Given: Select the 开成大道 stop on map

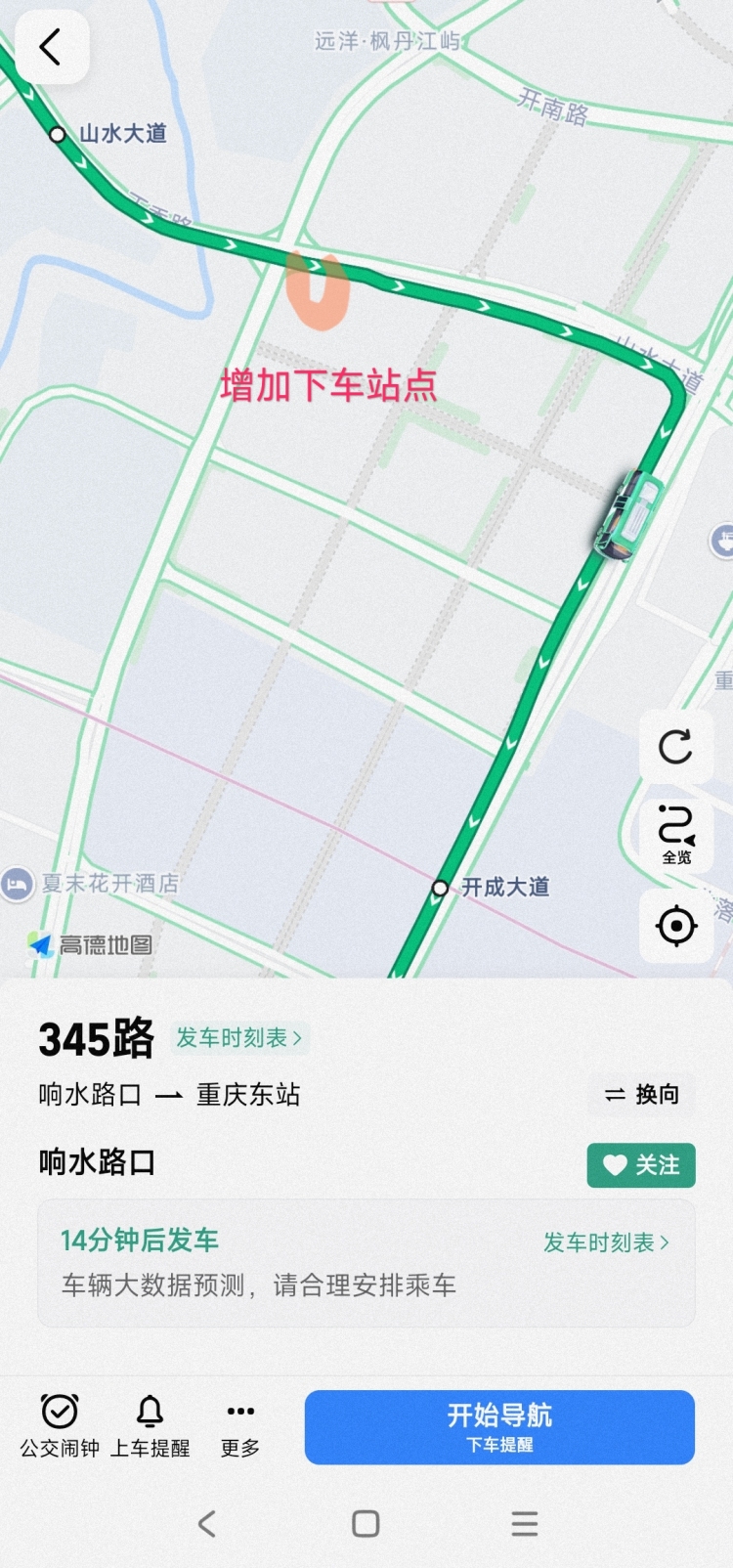Looking at the screenshot, I should tap(441, 888).
